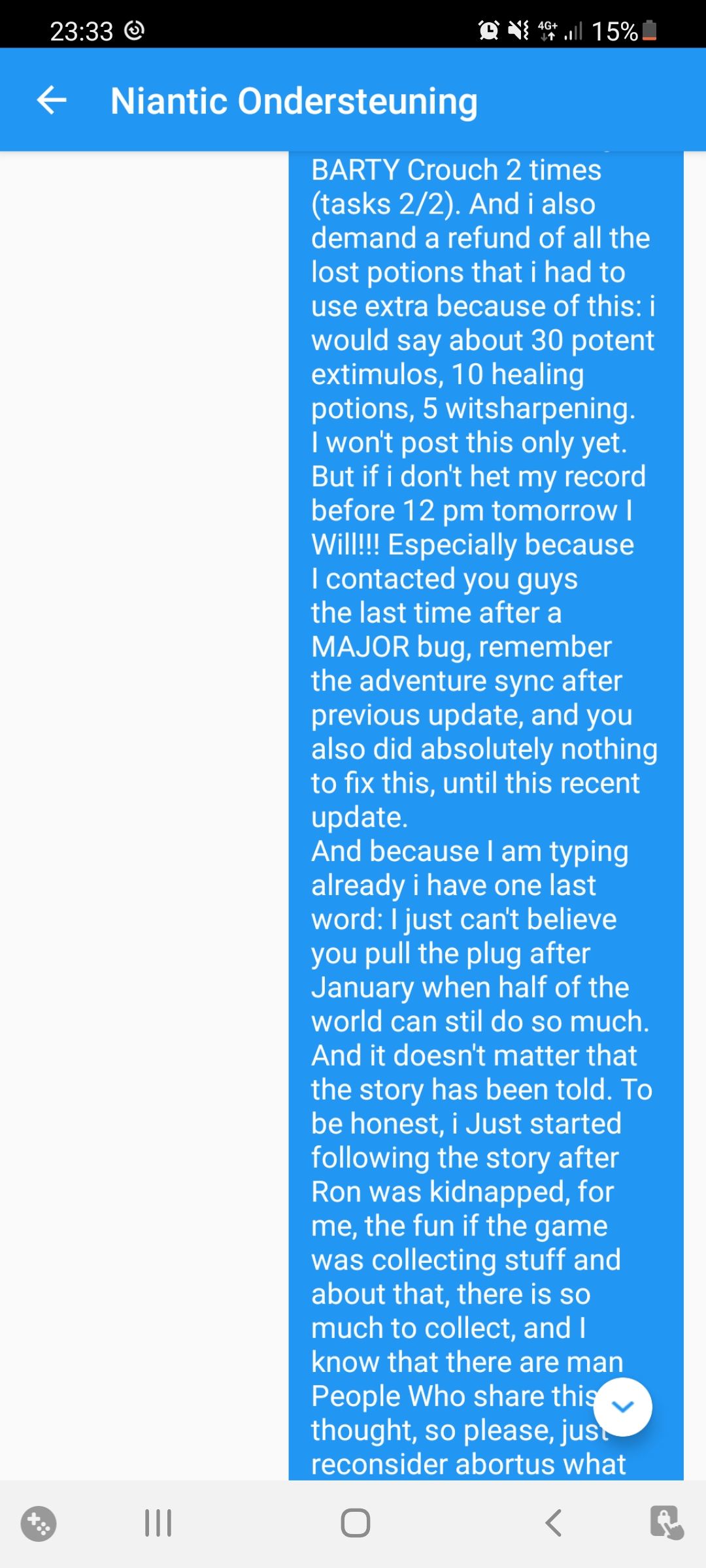Go to the home screen

coord(355,1523)
